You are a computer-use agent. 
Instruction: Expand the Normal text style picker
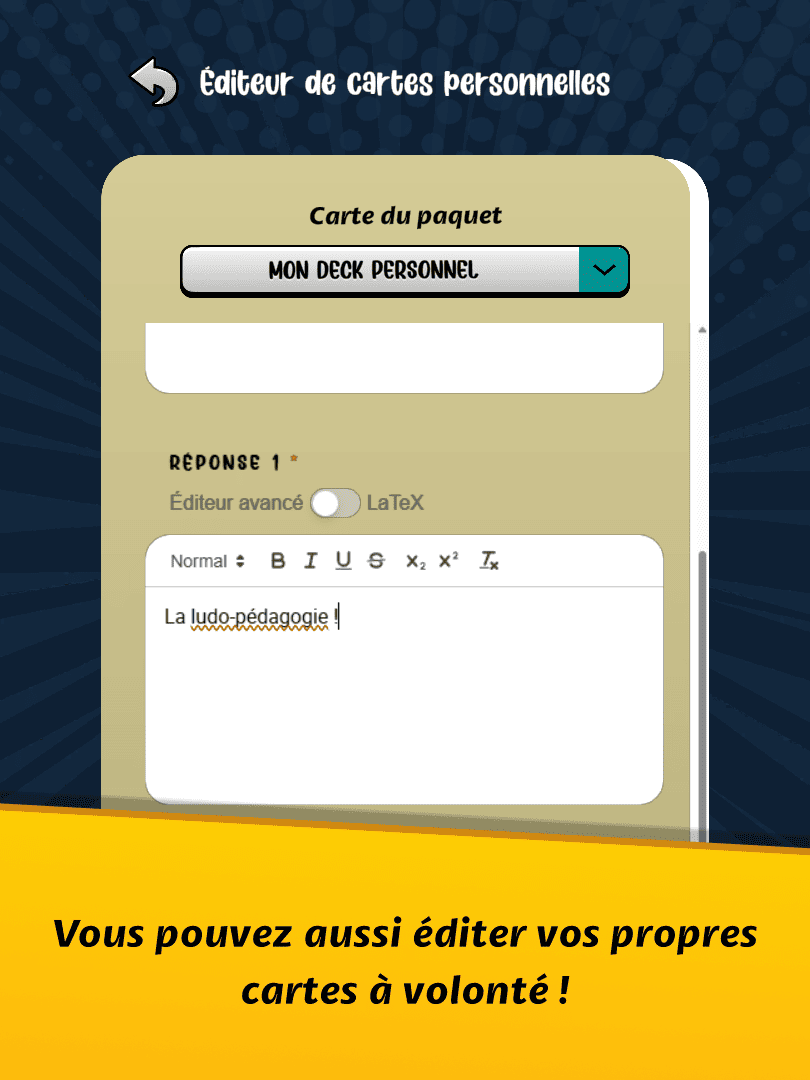tap(207, 561)
